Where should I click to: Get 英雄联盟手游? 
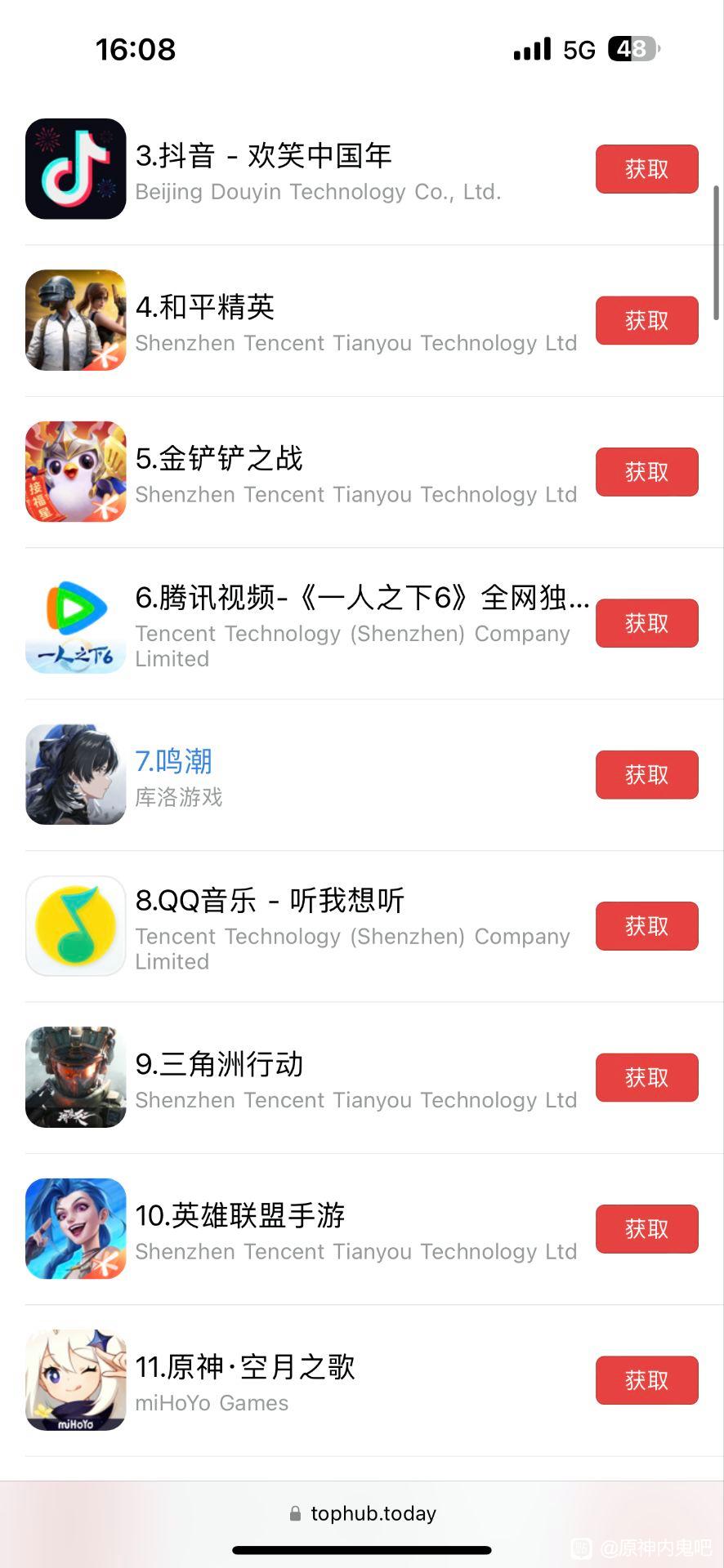coord(646,1228)
